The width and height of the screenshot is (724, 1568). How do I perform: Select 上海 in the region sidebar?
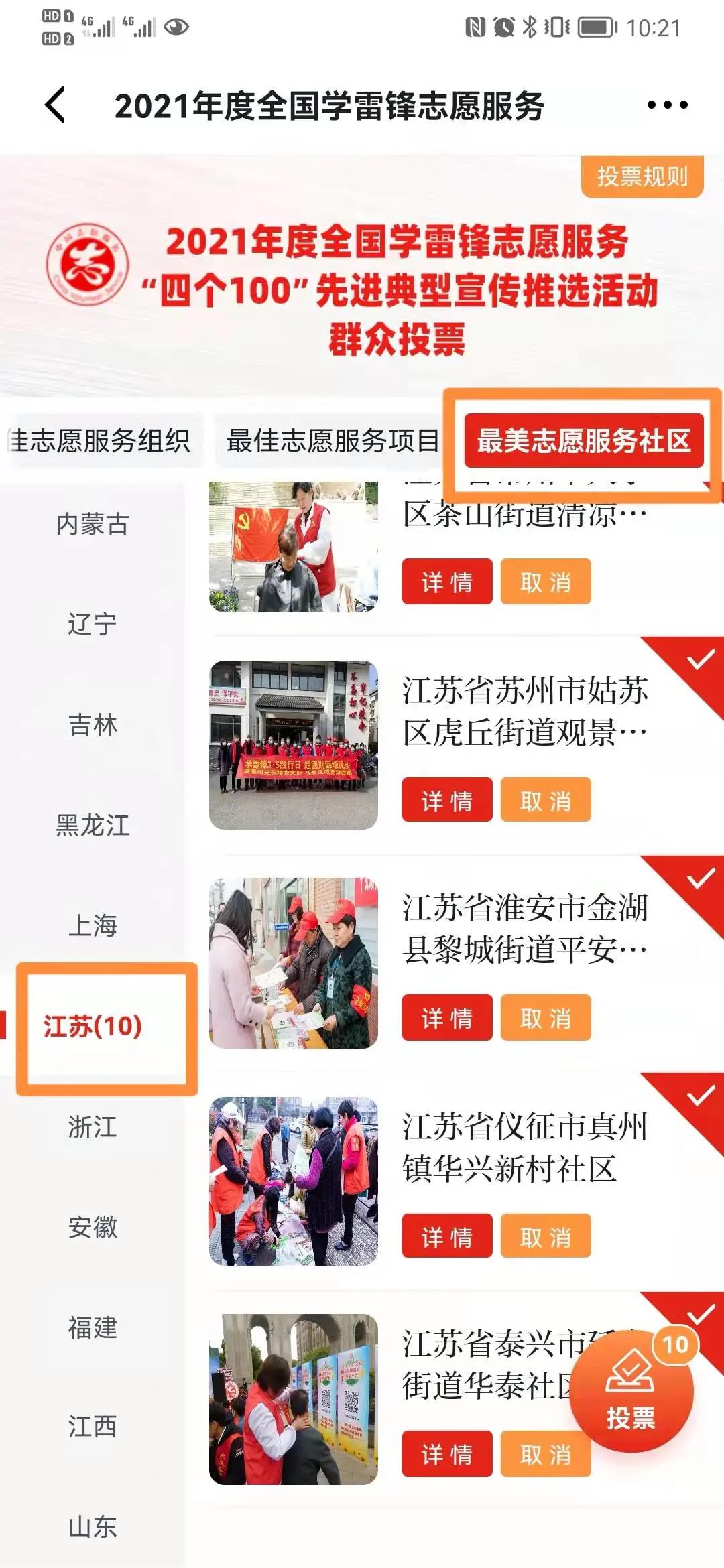[x=93, y=925]
